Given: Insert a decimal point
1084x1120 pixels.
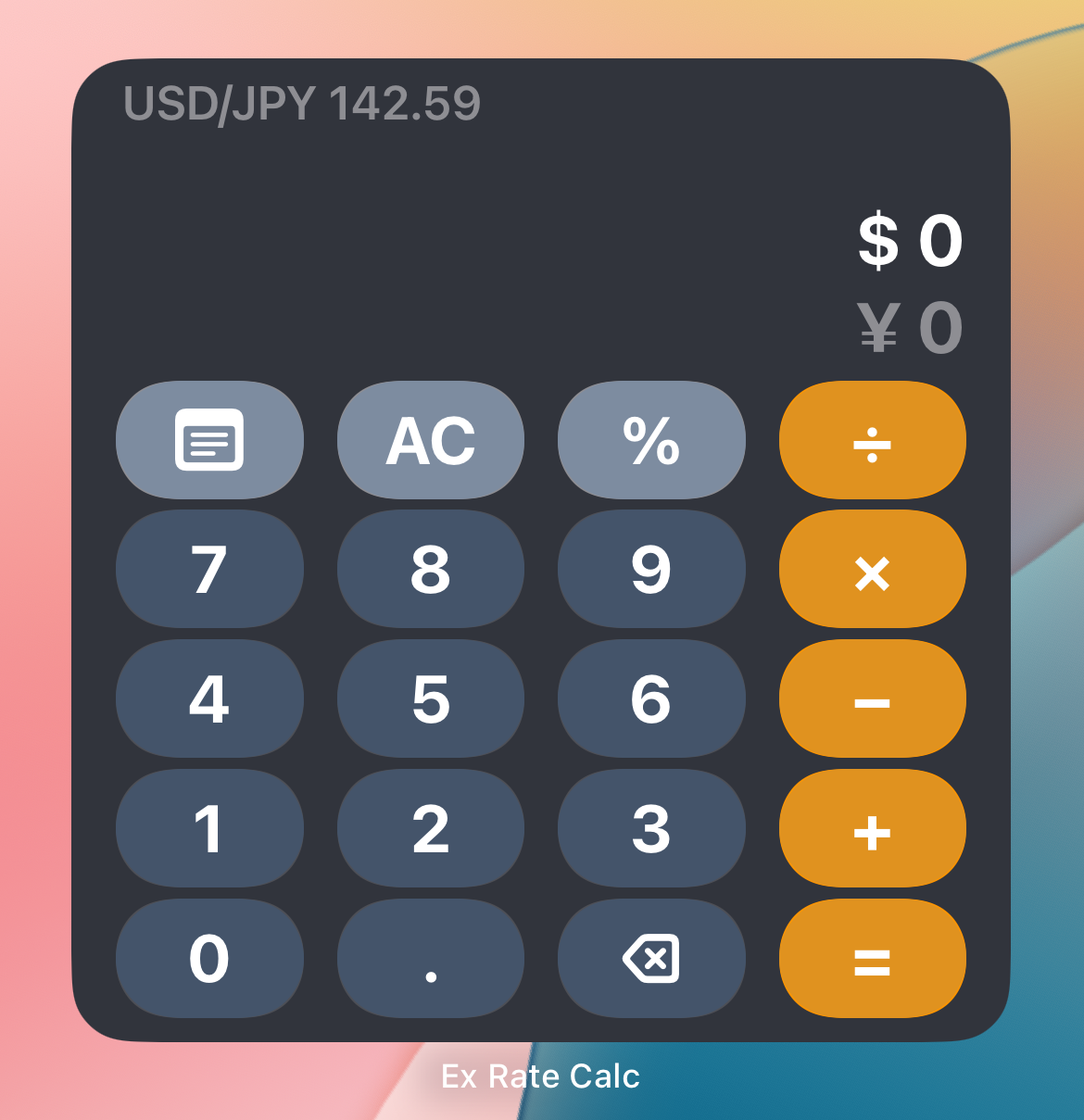Looking at the screenshot, I should [430, 958].
